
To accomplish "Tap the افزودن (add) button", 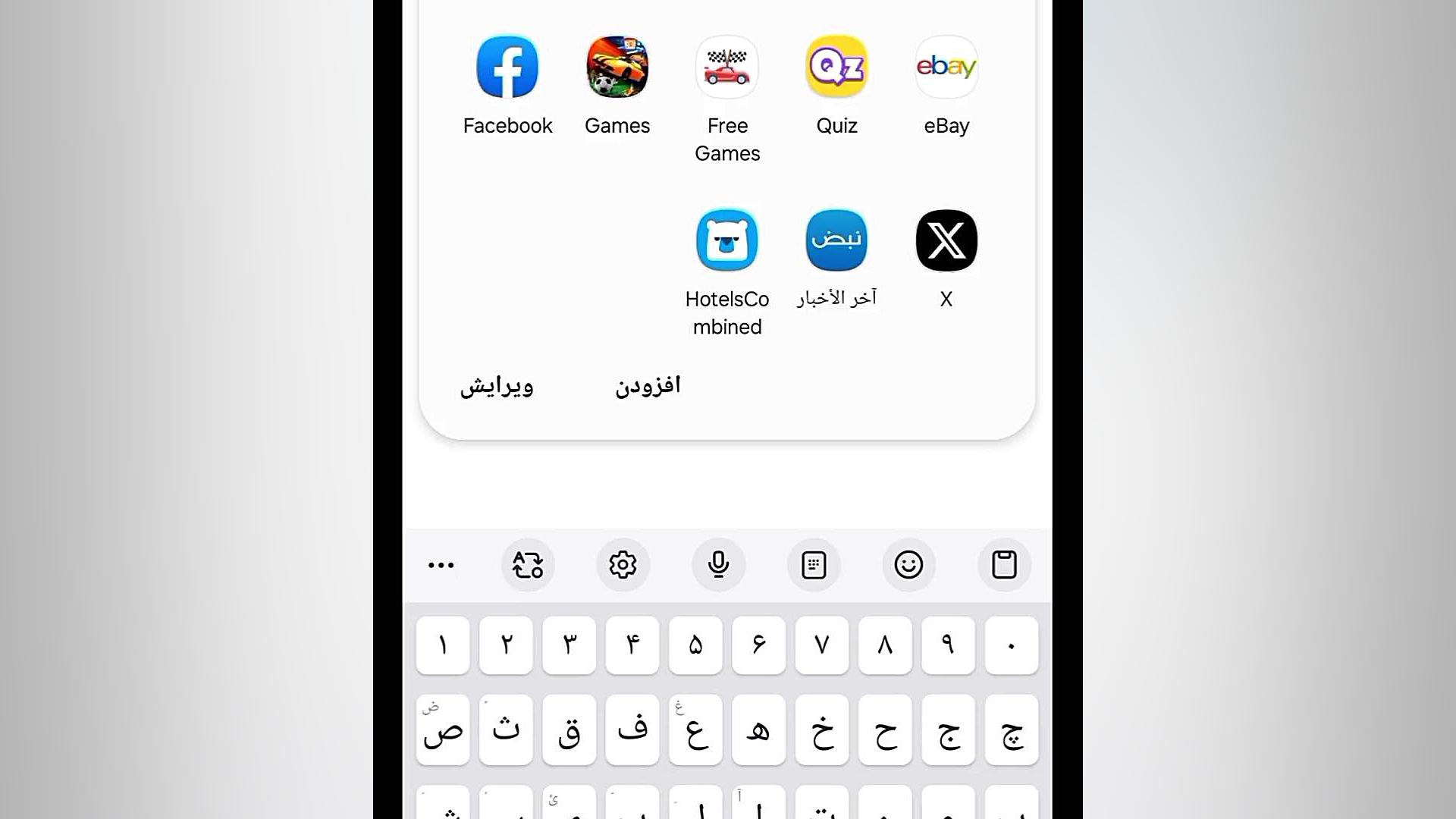I will (x=648, y=386).
